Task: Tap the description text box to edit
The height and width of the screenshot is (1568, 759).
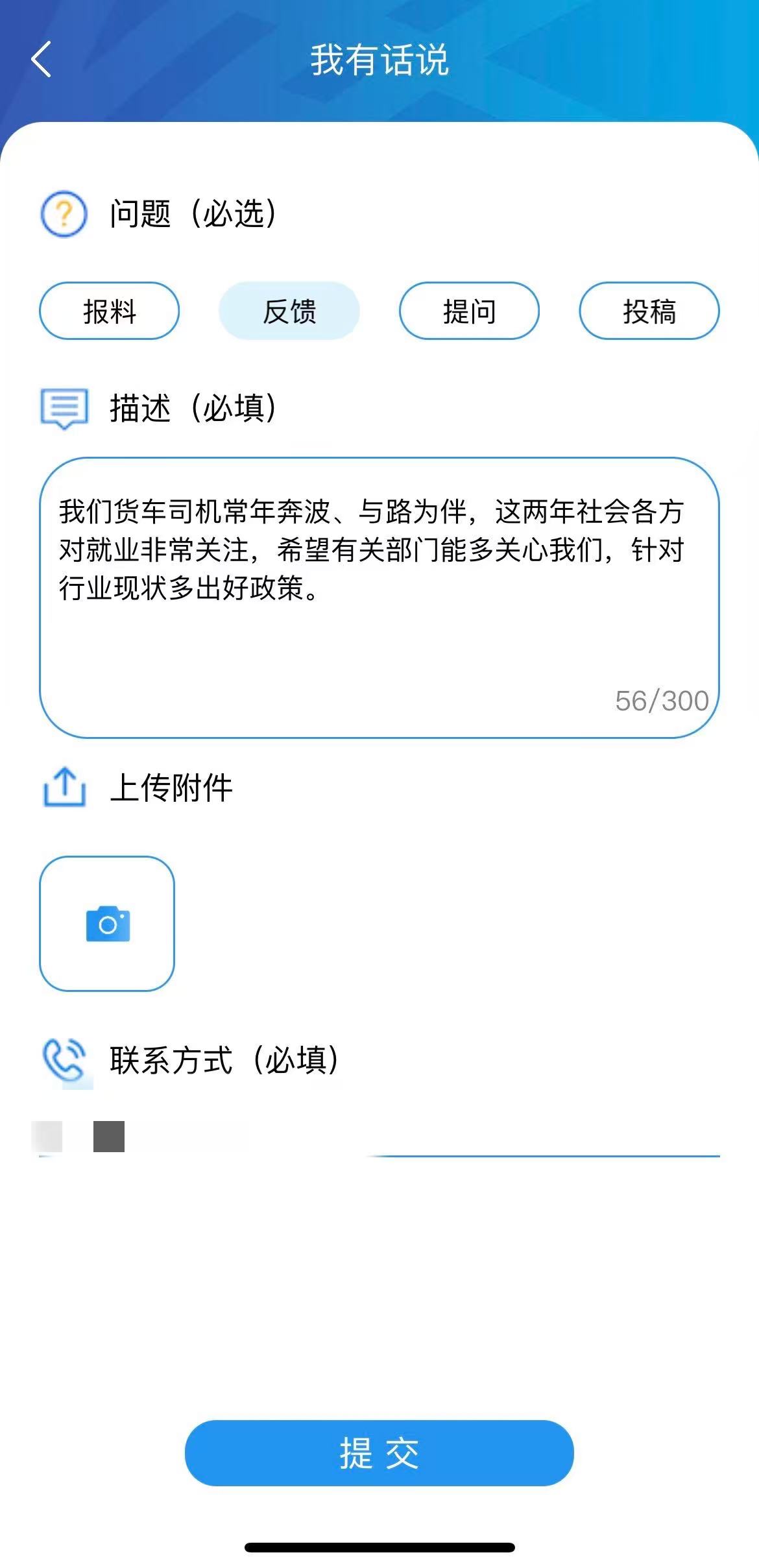Action: (x=379, y=597)
